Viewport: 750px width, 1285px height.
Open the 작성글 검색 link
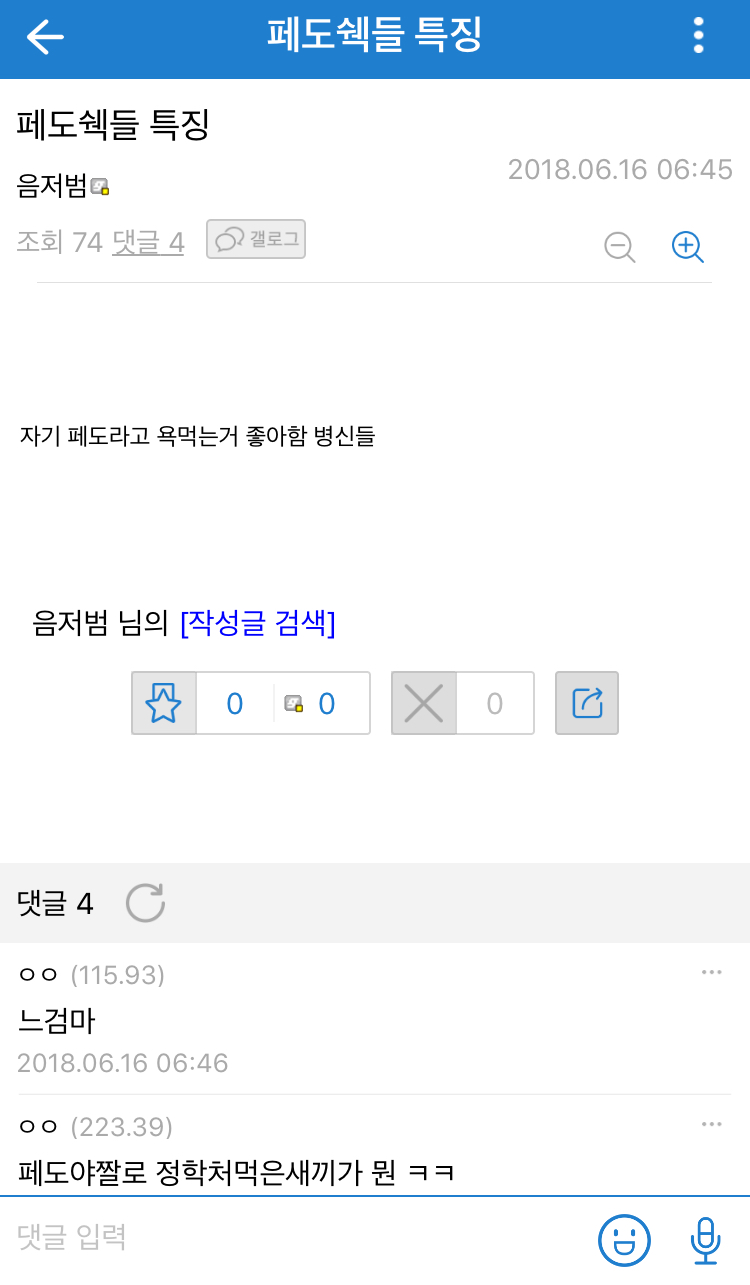click(258, 624)
